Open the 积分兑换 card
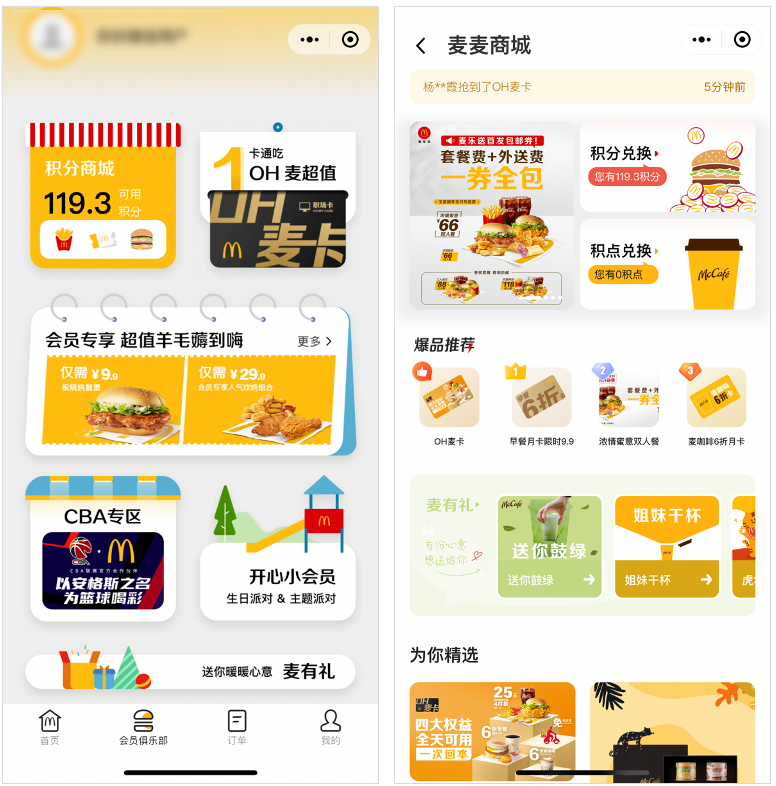 coord(666,166)
